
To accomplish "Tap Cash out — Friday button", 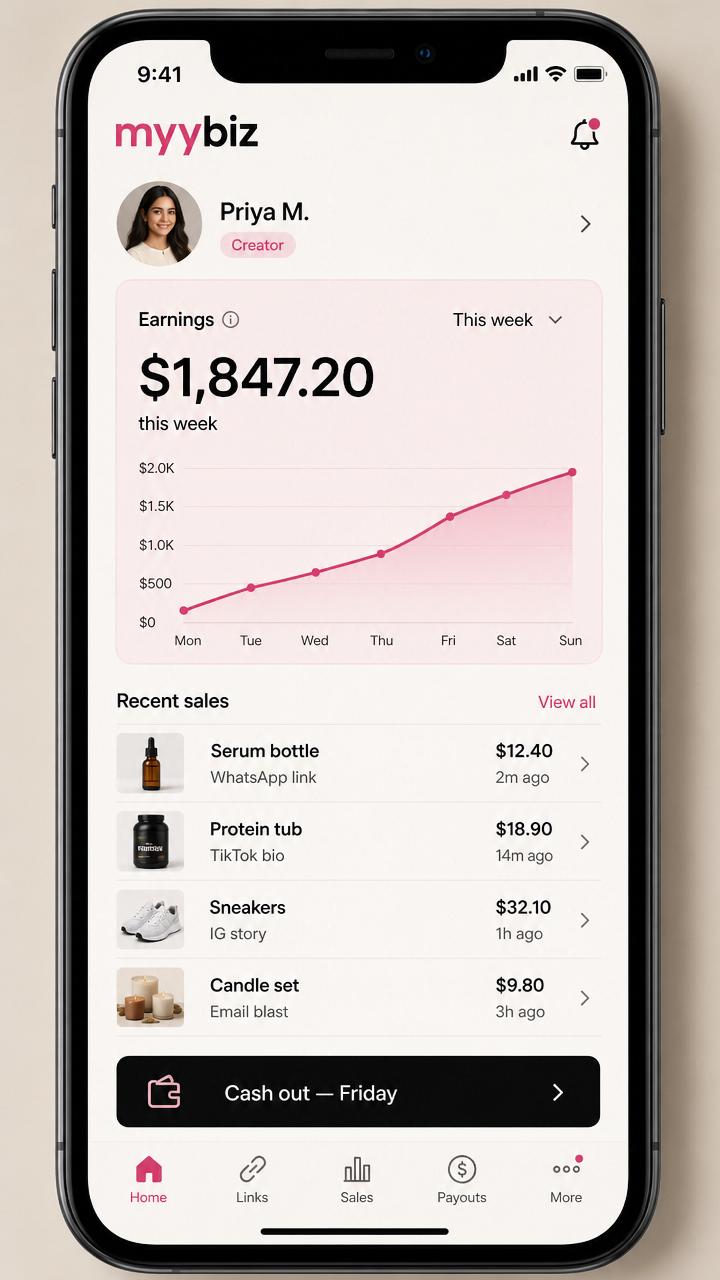I will tap(358, 1092).
